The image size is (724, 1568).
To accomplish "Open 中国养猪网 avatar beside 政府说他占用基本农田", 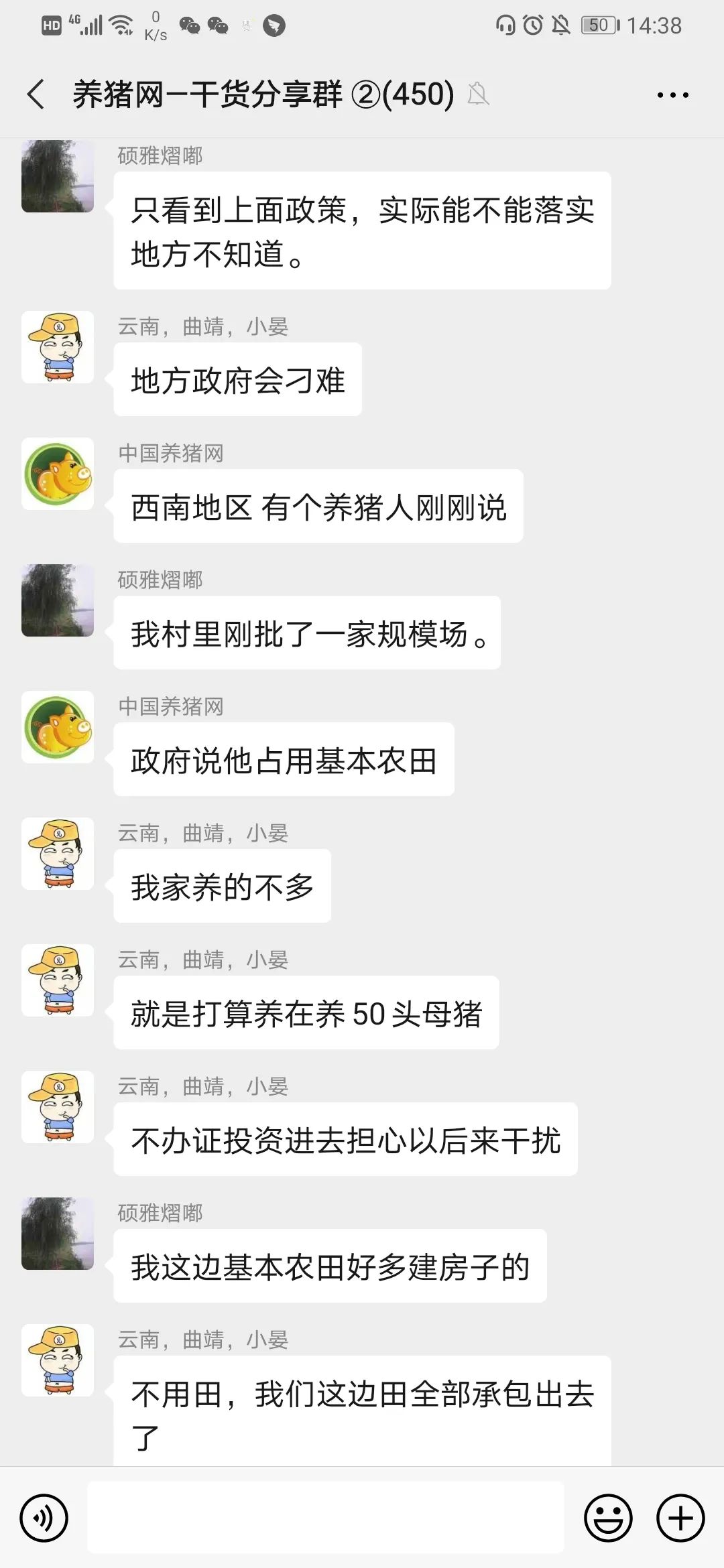I will [x=58, y=727].
